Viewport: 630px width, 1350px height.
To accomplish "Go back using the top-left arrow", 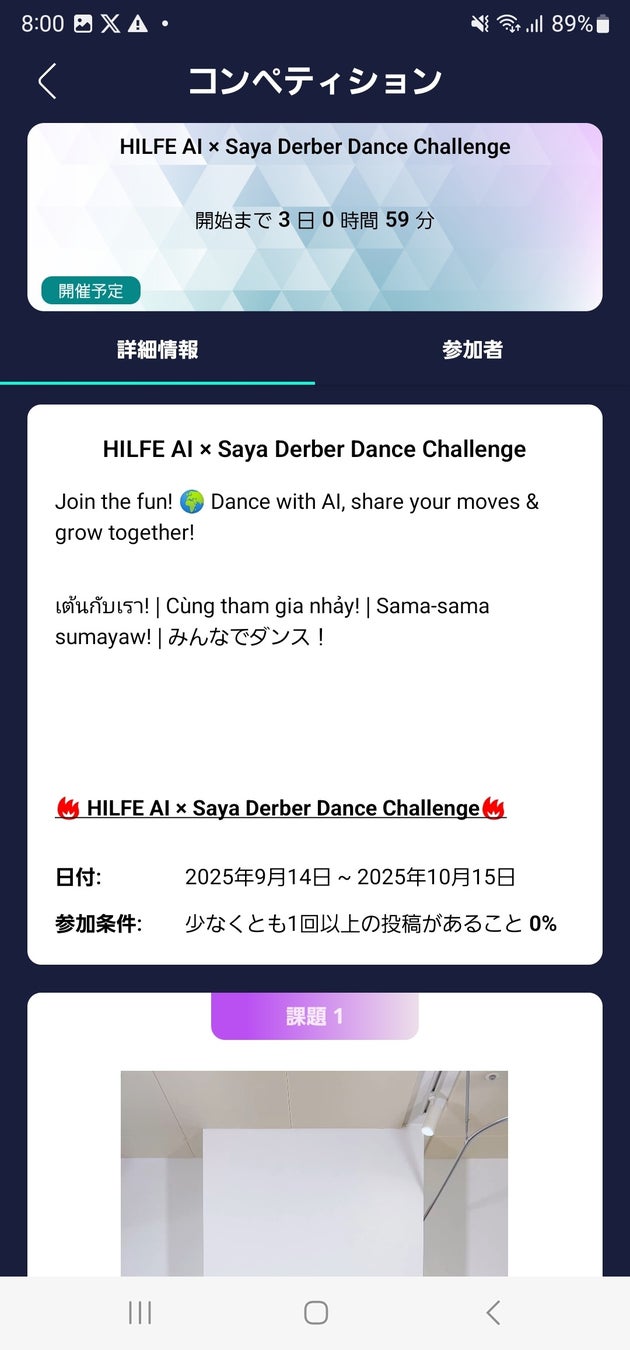I will pos(47,81).
